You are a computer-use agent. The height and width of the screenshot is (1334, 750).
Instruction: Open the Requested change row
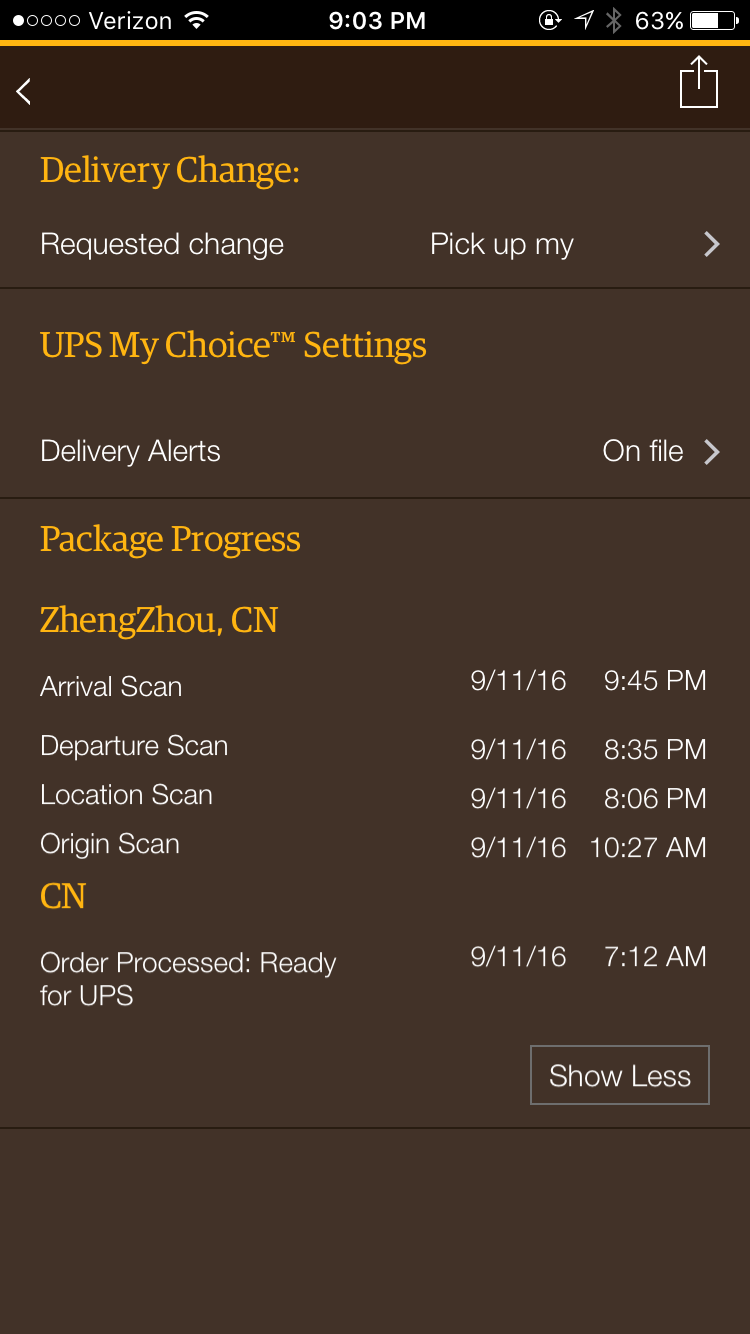pyautogui.click(x=375, y=245)
